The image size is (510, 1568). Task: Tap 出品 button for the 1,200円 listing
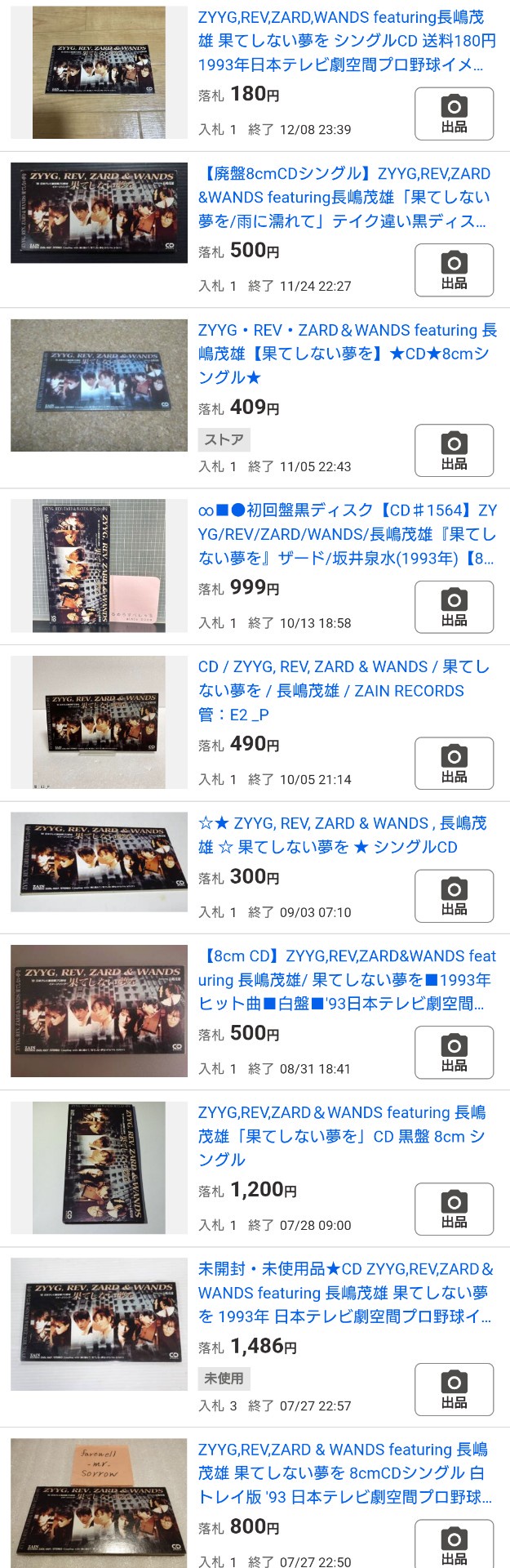(454, 1209)
